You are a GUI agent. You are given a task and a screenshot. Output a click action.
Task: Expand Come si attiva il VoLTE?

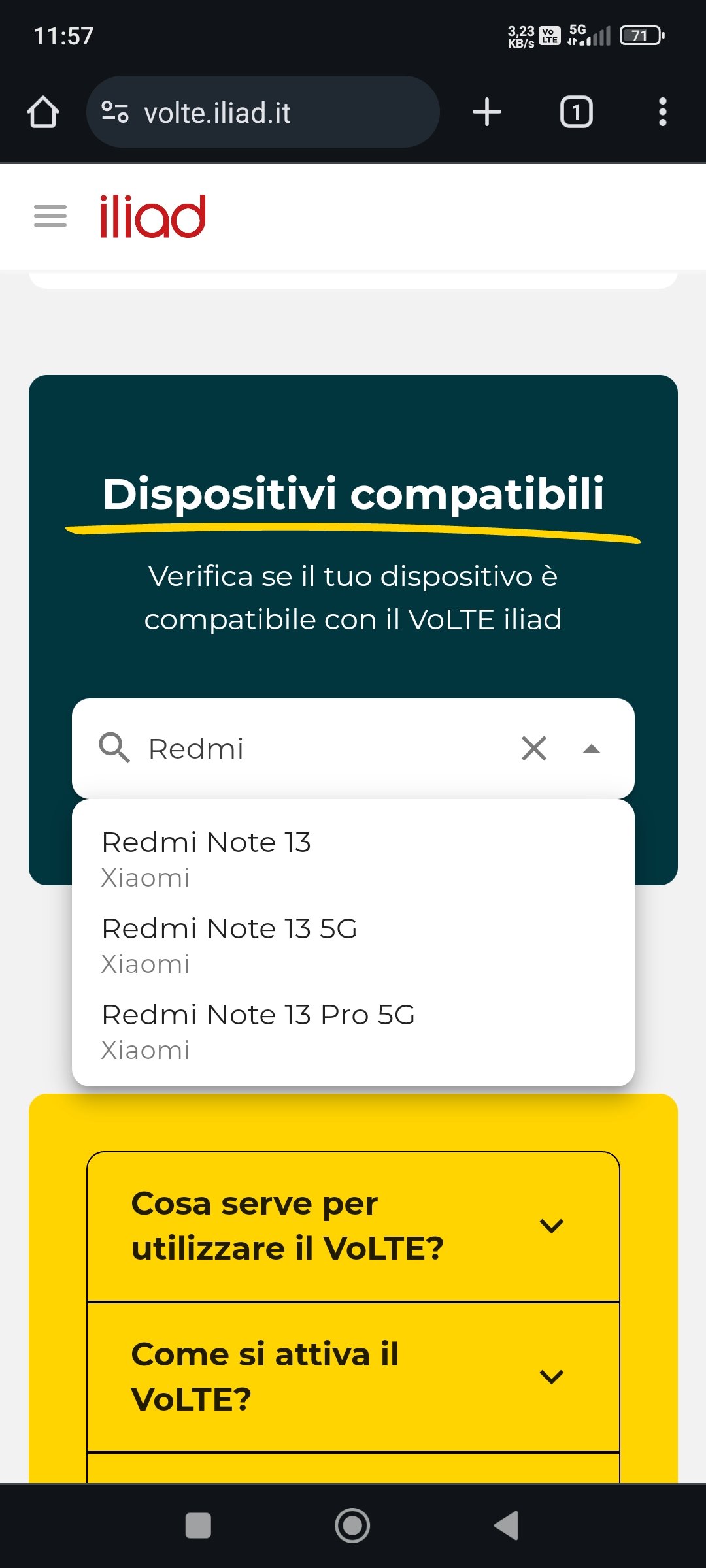(353, 1377)
